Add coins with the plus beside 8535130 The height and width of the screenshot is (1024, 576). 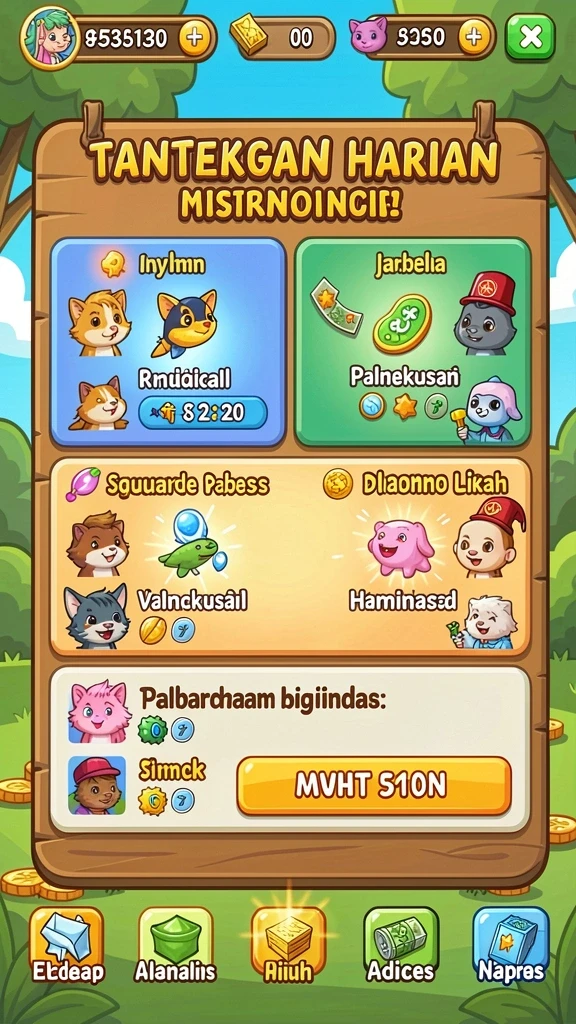(x=194, y=38)
